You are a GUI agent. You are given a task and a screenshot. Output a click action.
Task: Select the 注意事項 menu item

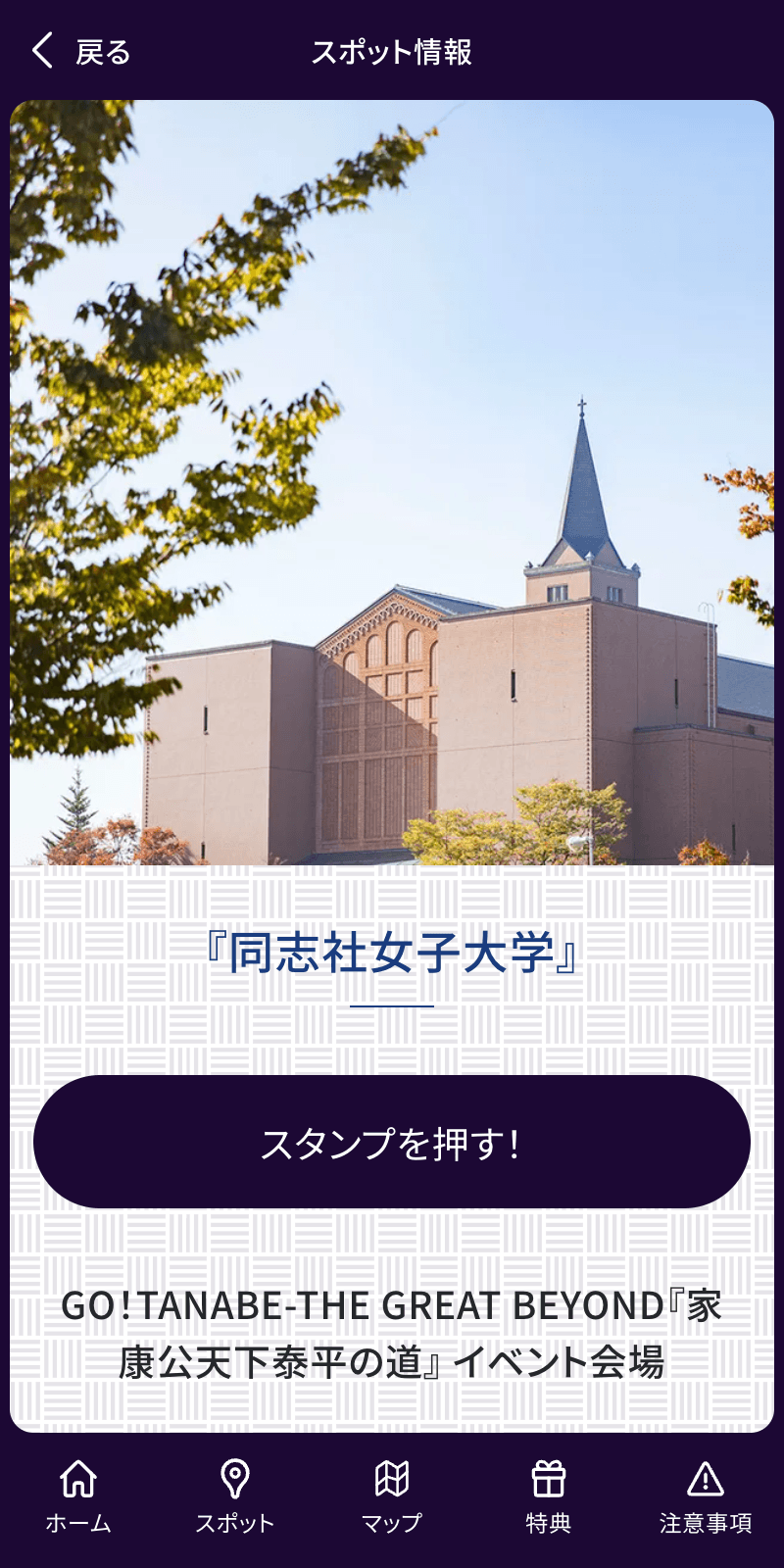tap(706, 1499)
